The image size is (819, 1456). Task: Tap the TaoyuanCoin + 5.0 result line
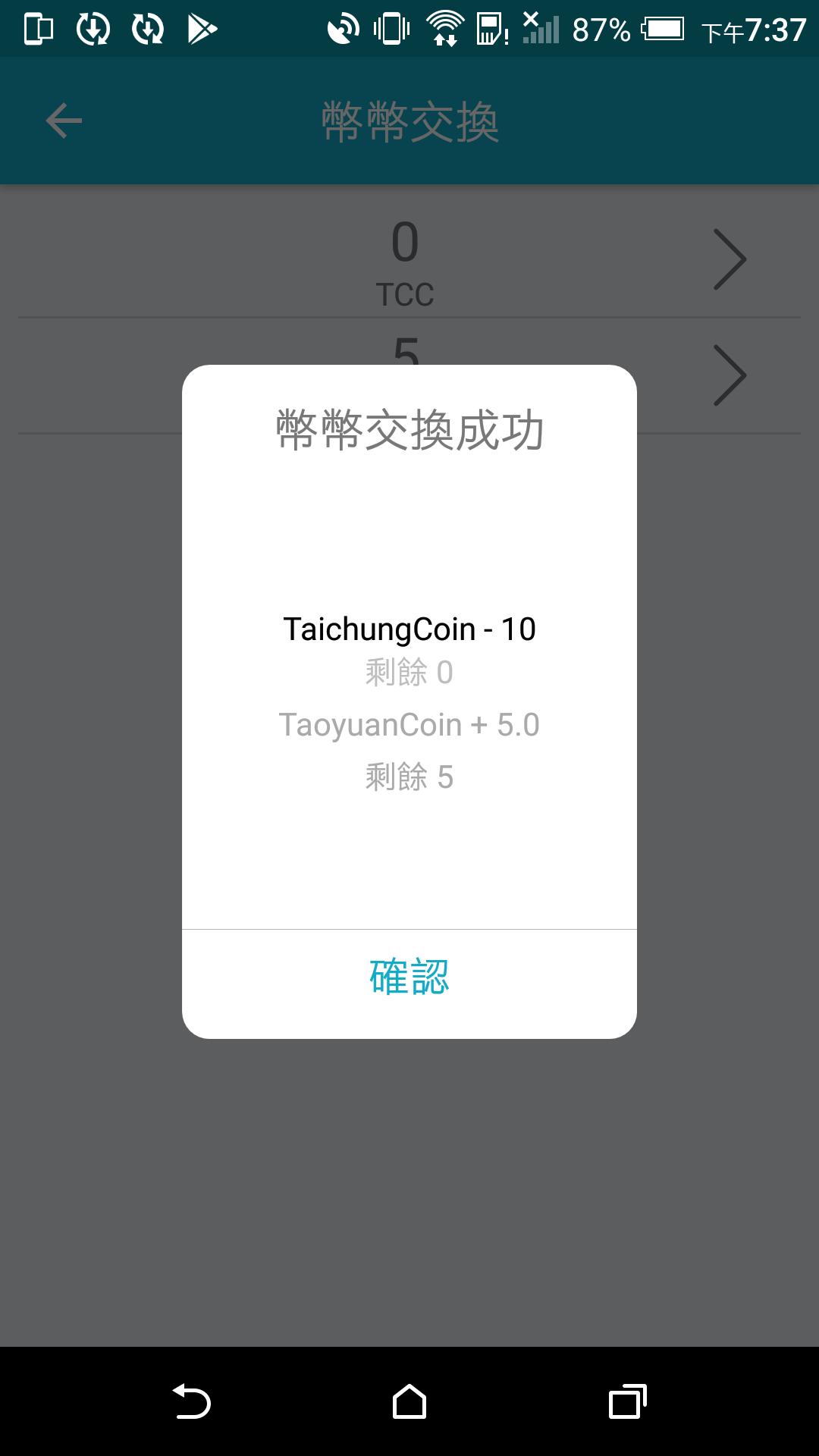tap(409, 725)
